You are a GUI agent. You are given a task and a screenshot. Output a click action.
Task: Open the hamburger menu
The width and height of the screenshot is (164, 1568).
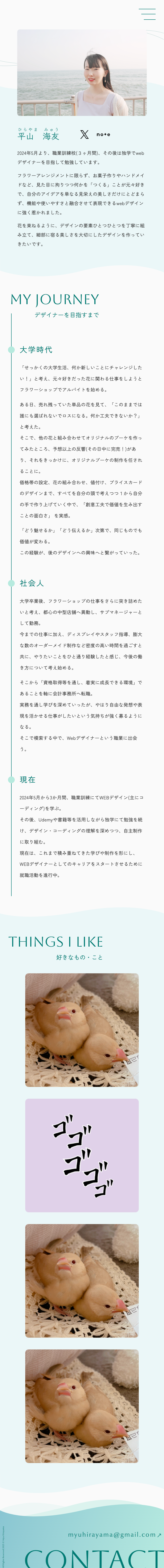[x=147, y=14]
